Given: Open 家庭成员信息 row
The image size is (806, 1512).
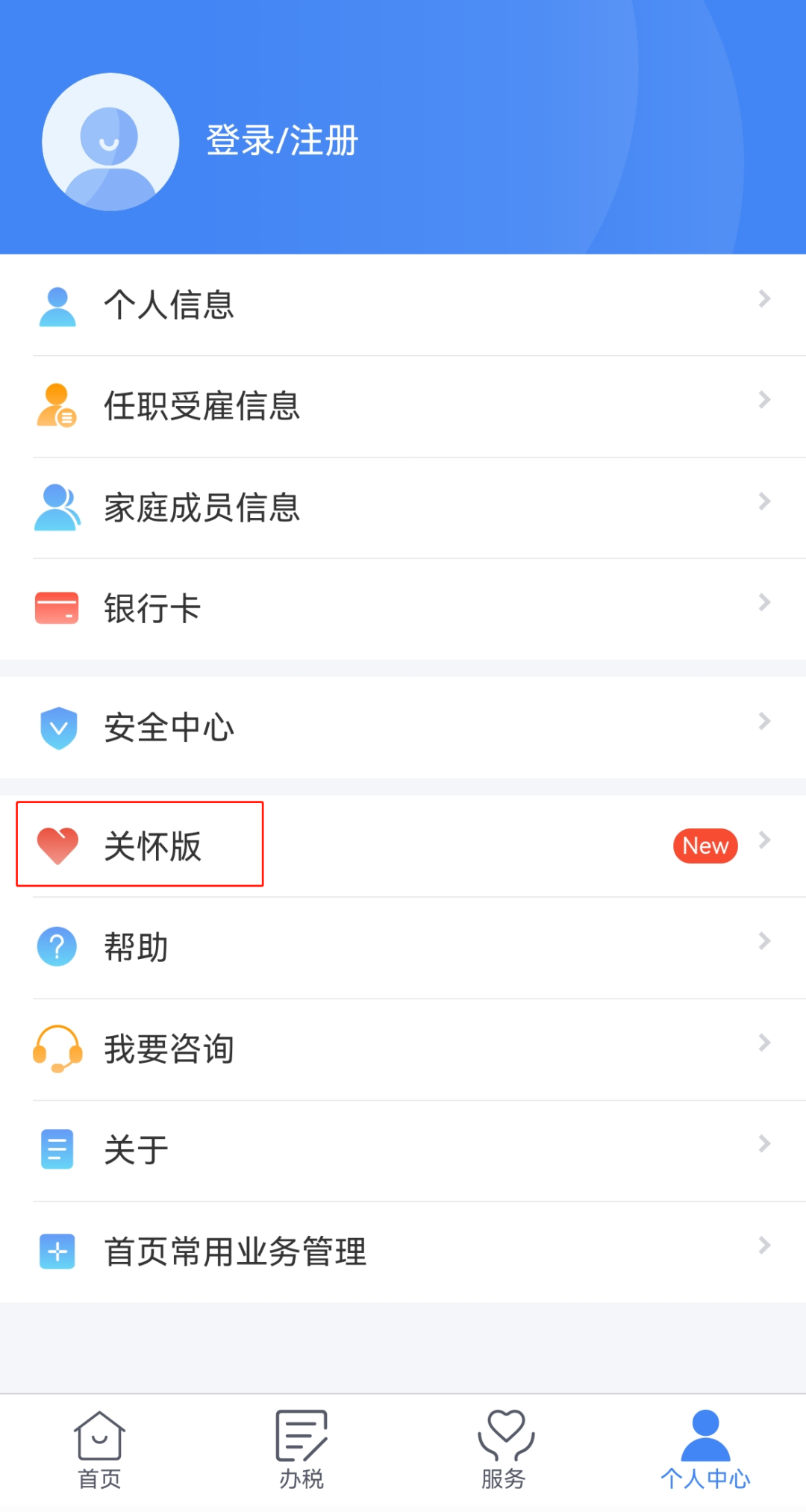Looking at the screenshot, I should coord(403,508).
